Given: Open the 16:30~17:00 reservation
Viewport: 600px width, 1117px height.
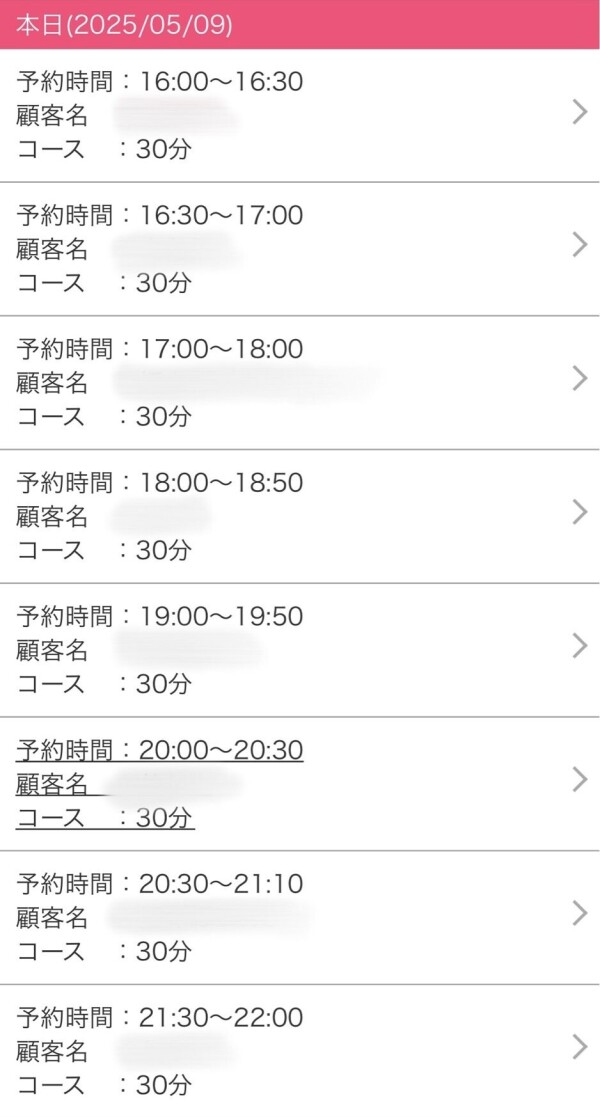Looking at the screenshot, I should tap(300, 249).
